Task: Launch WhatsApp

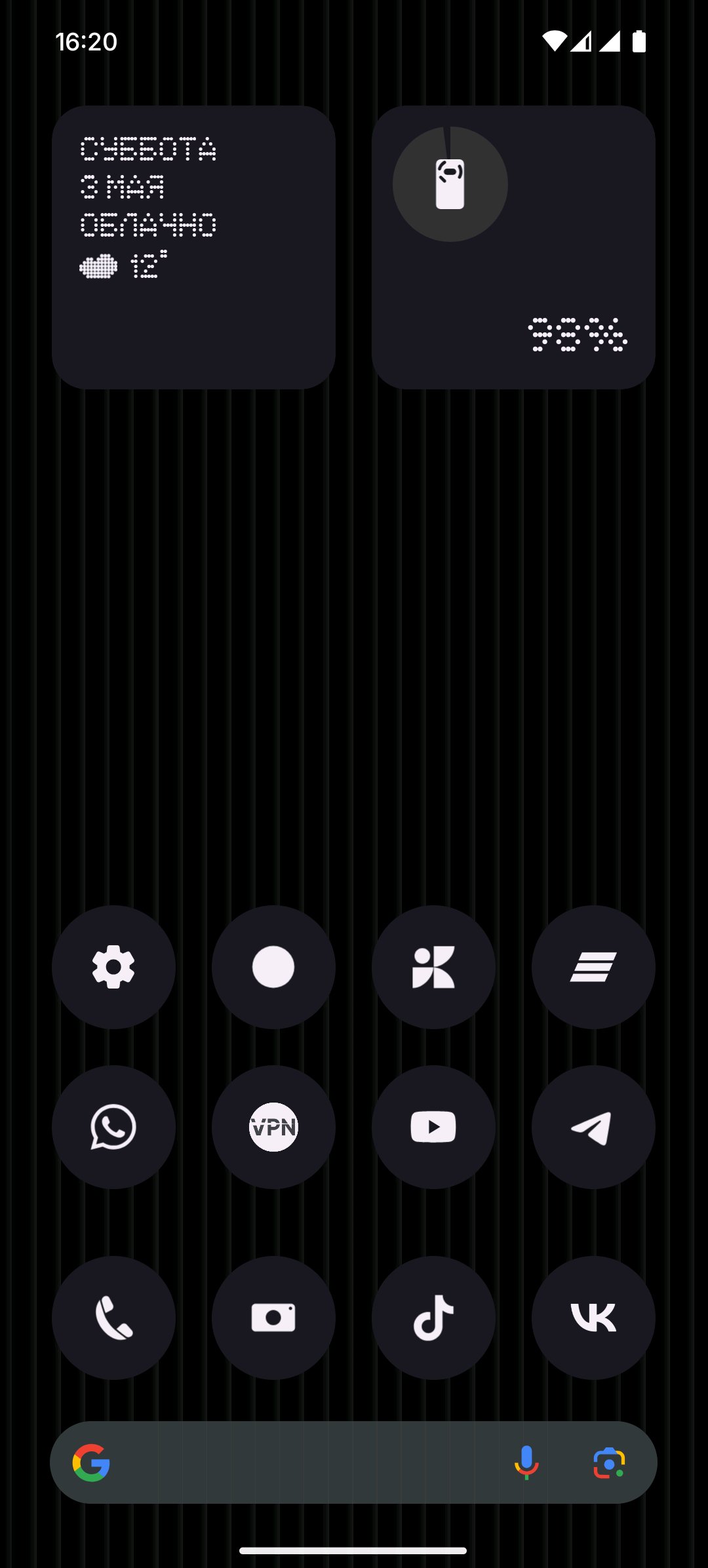Action: pos(113,1127)
